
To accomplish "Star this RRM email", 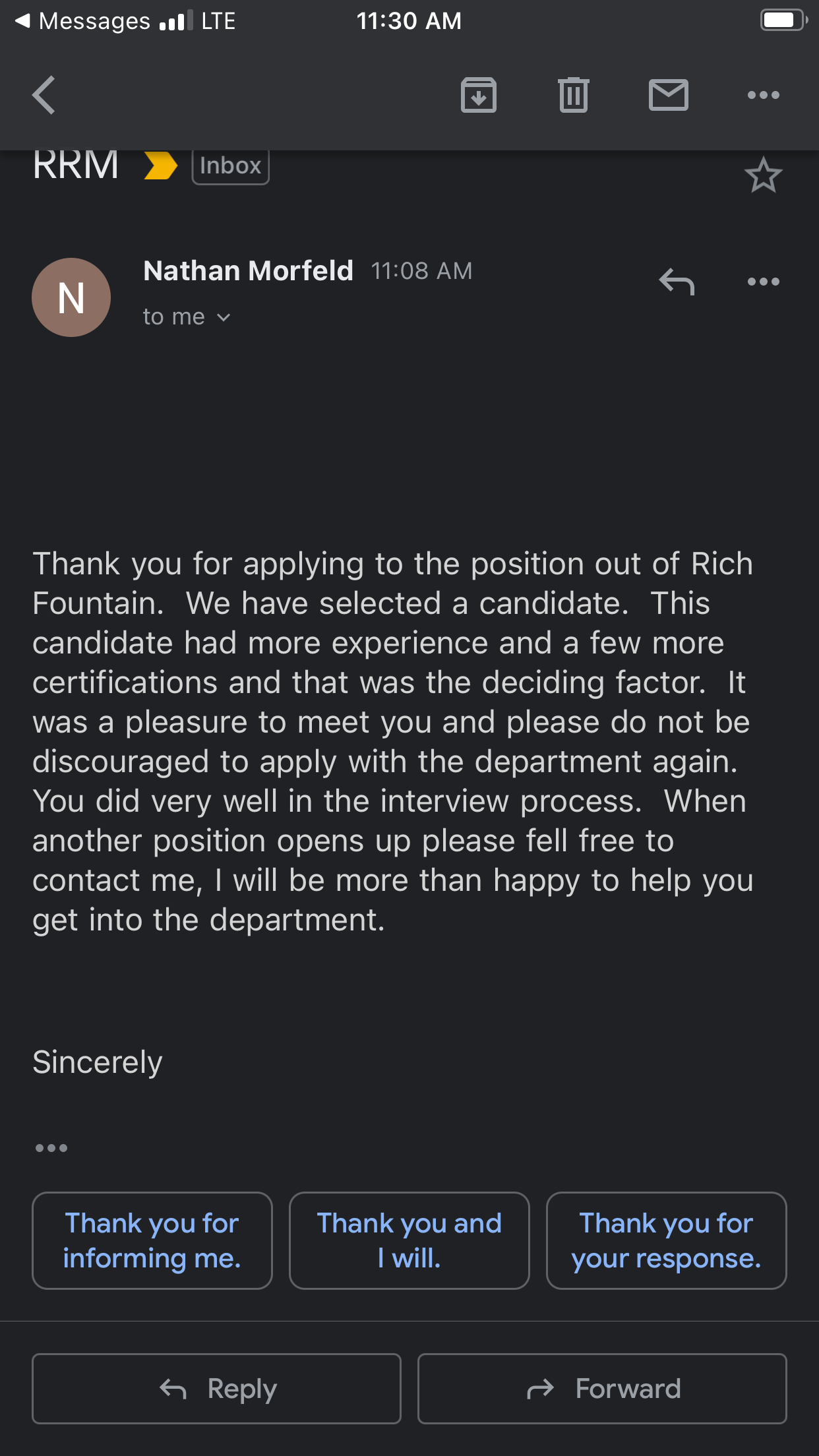I will (x=764, y=175).
